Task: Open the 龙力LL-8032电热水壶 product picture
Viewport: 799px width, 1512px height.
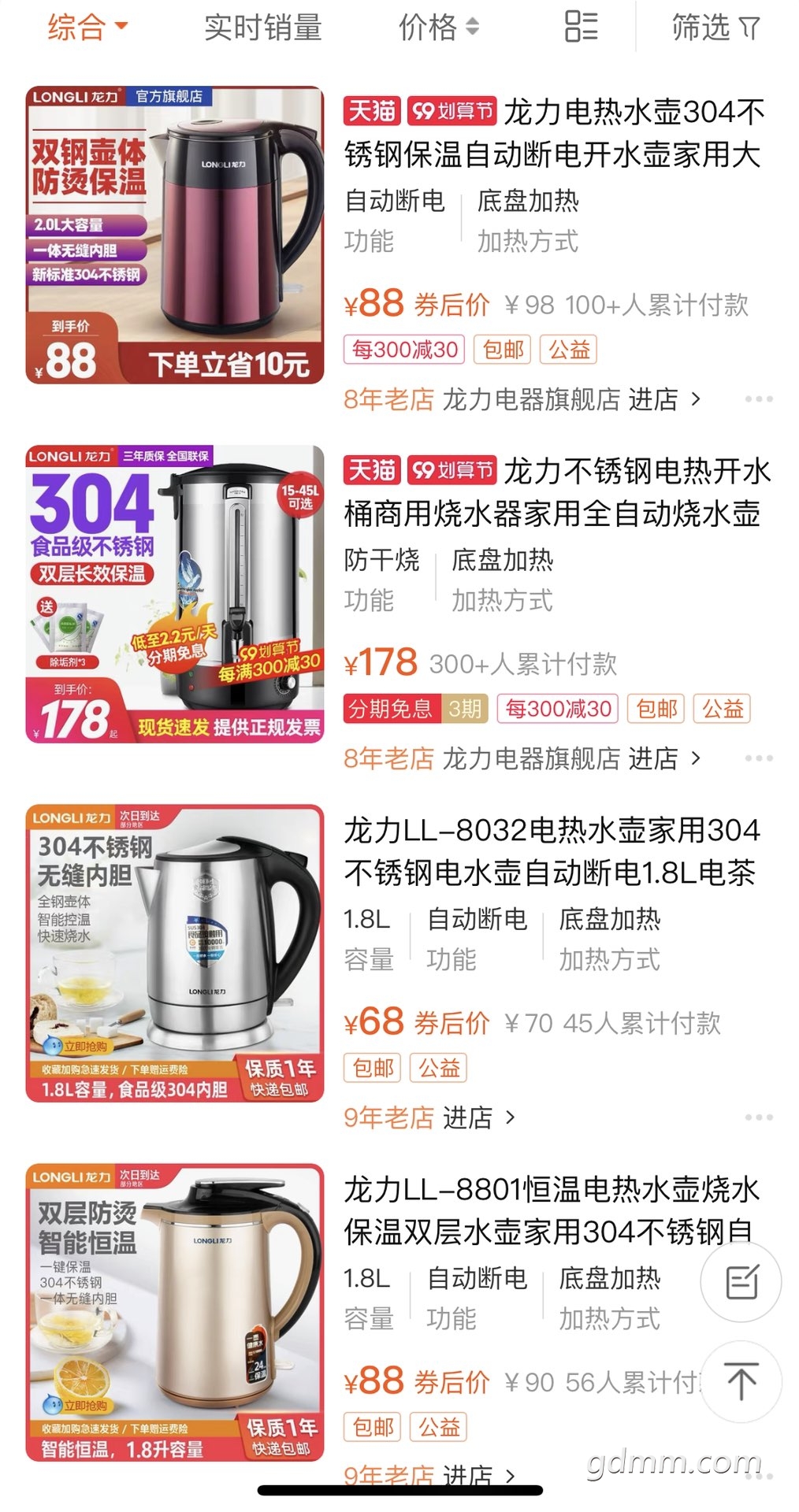Action: click(x=175, y=953)
